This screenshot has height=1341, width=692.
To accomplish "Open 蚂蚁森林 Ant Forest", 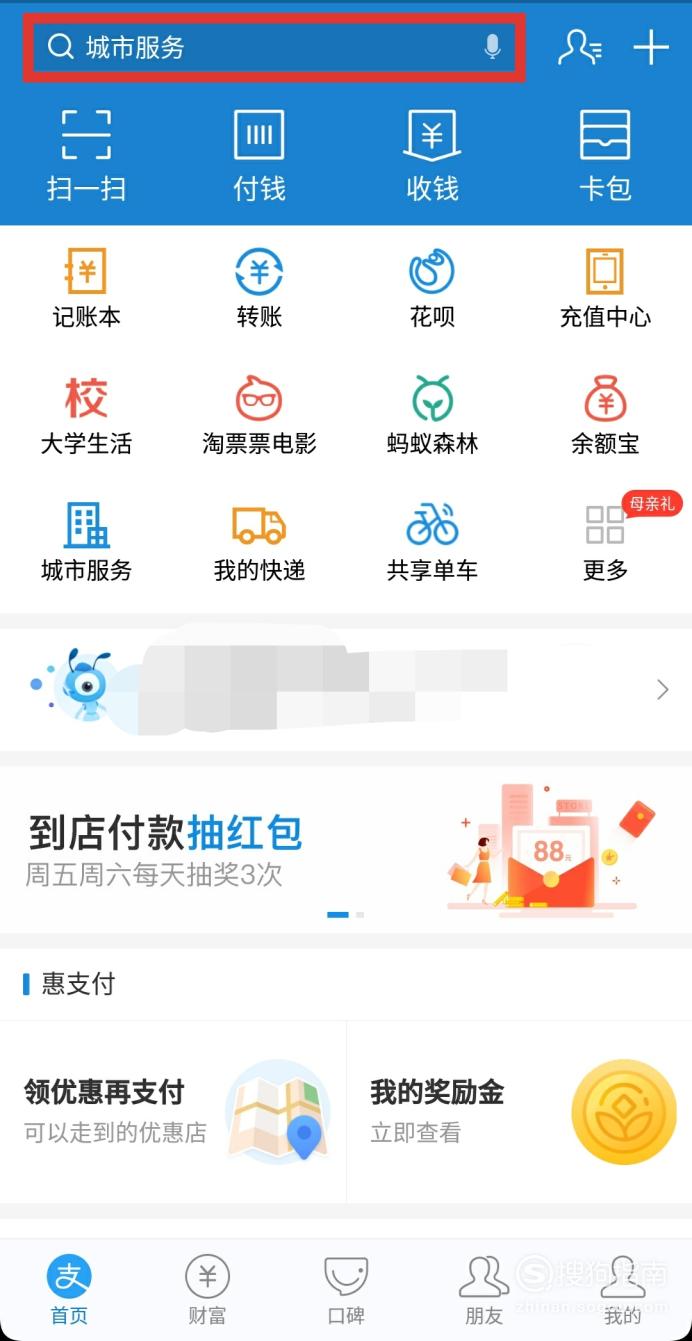I will coord(432,415).
